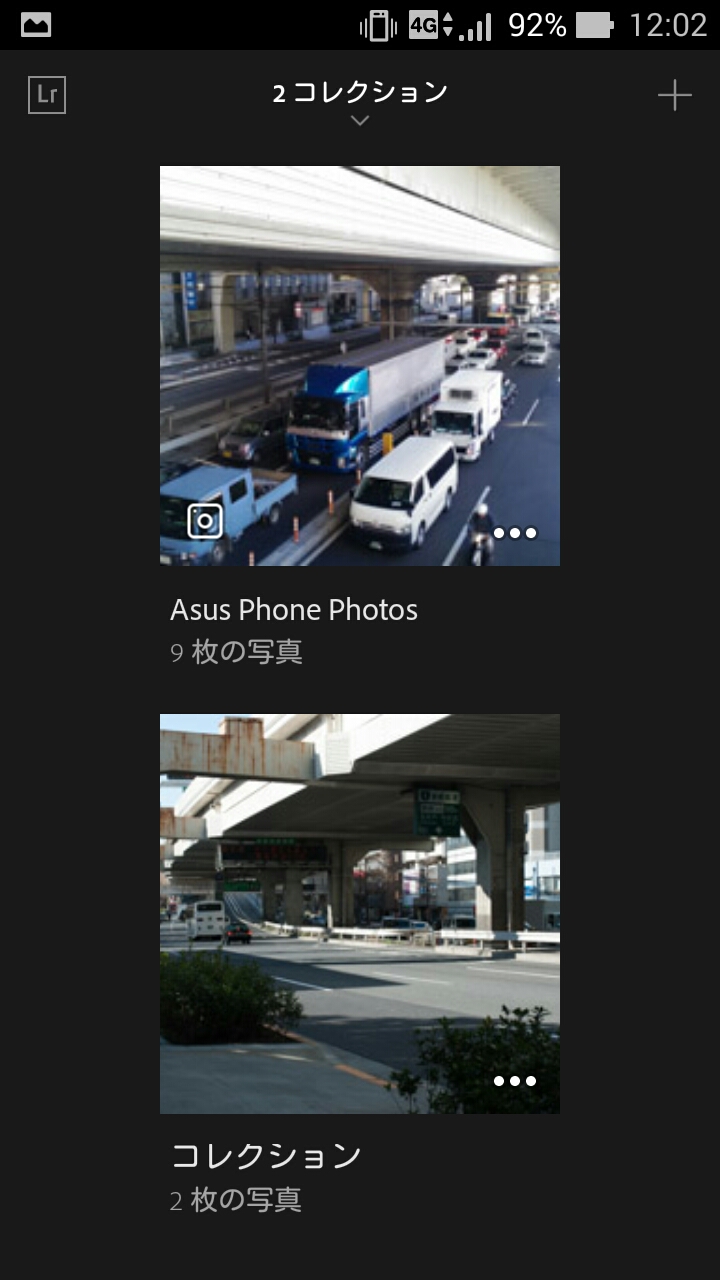Screen dimensions: 720x1280
Task: Select the 9 枚の写真 label
Action: (238, 652)
